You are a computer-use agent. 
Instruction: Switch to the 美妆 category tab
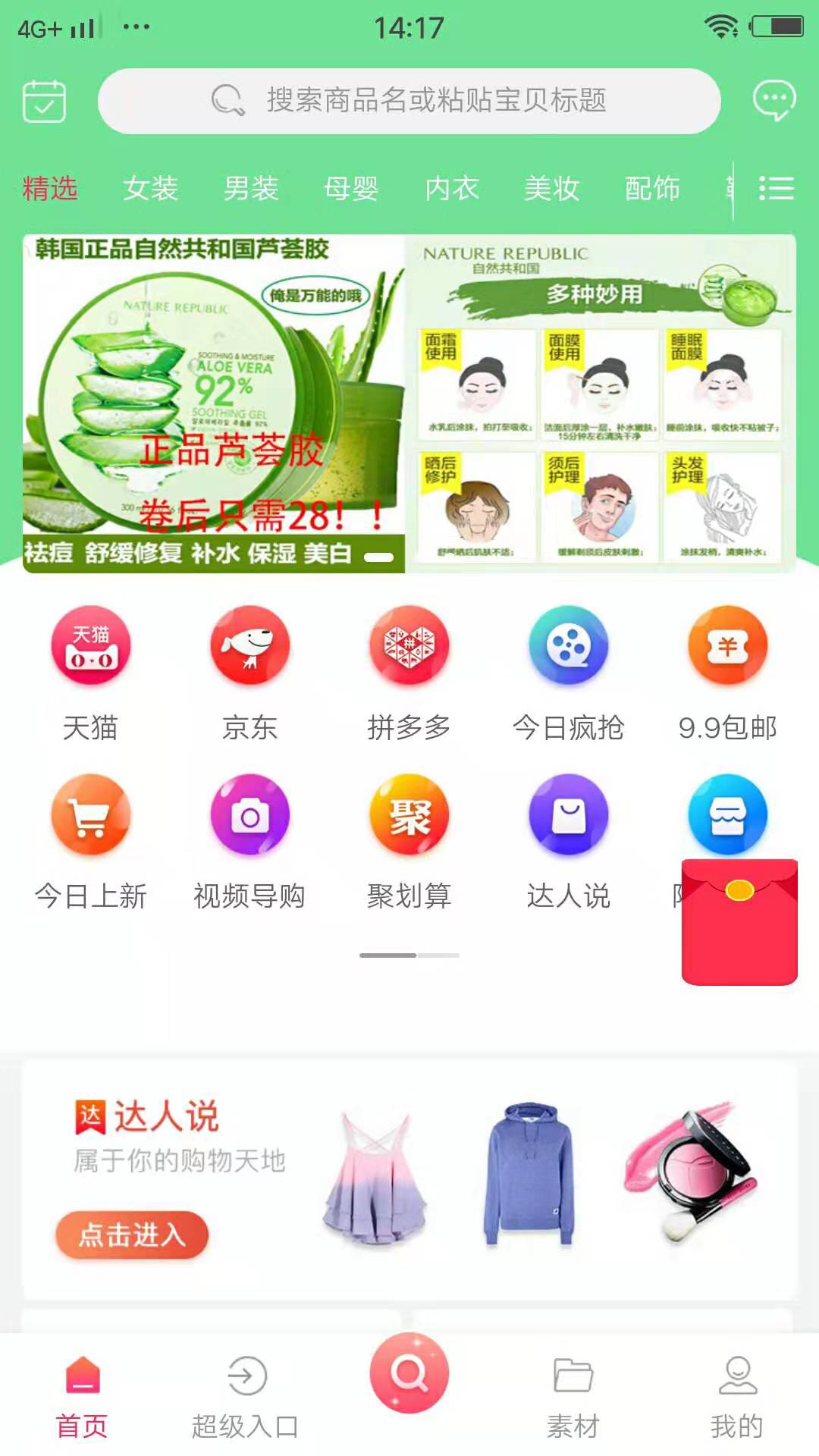(551, 188)
